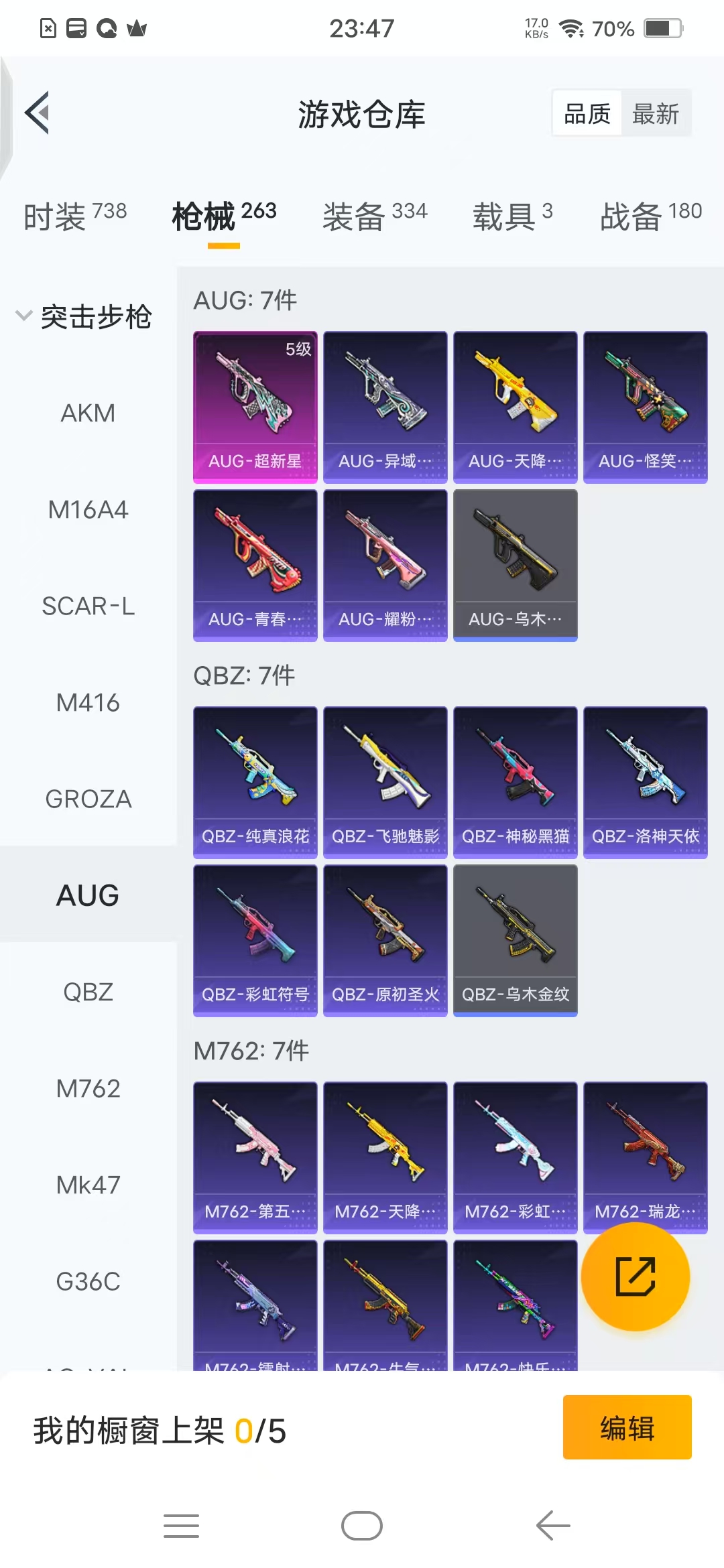
Task: Select SCAR-L in the sidebar
Action: click(88, 606)
